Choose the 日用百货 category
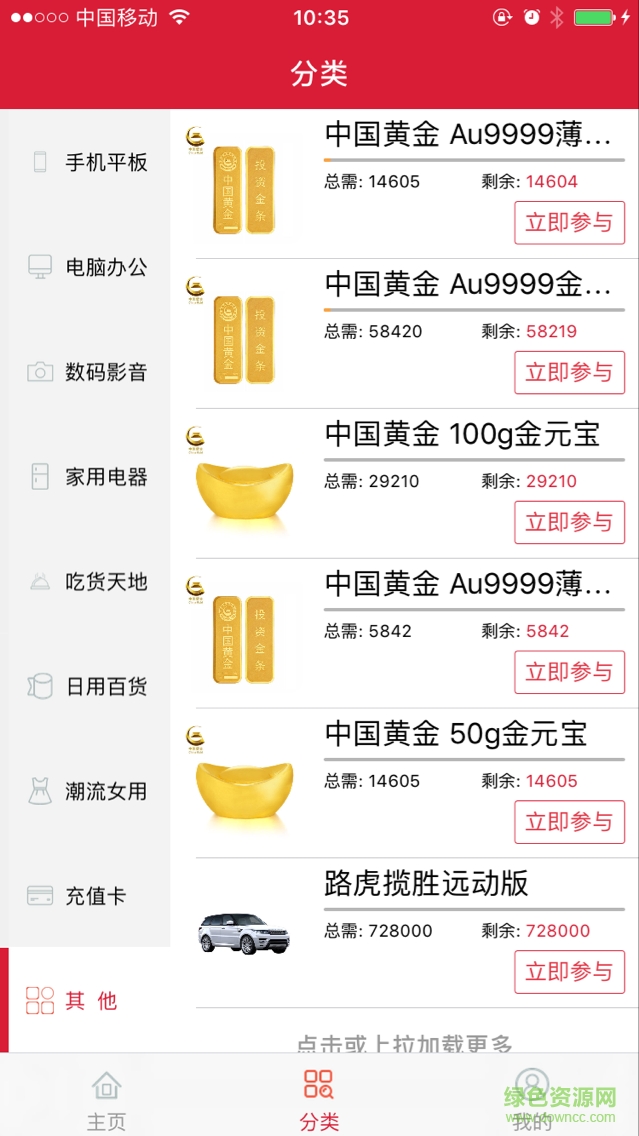This screenshot has height=1136, width=639. tap(86, 687)
